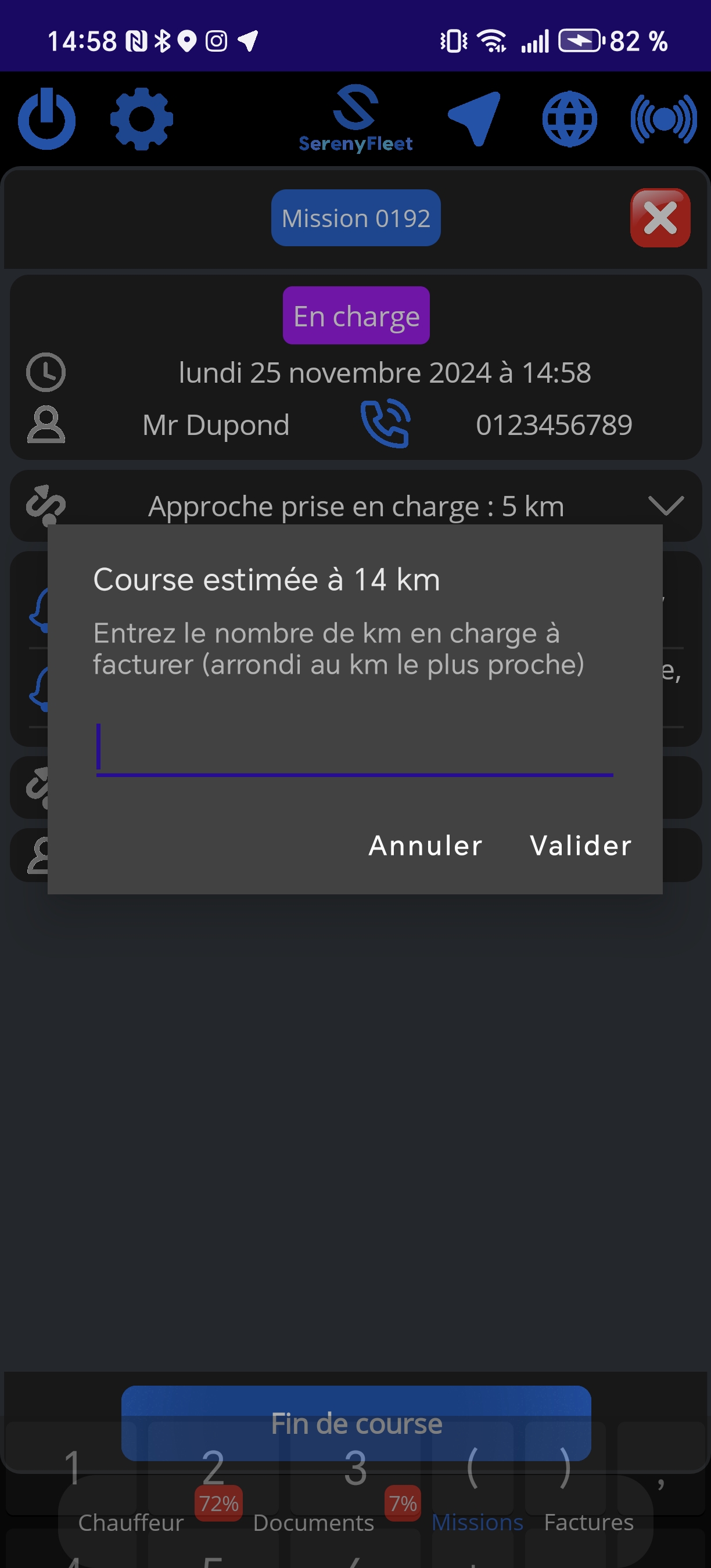The width and height of the screenshot is (711, 1568).
Task: Switch to the Factures tab
Action: [588, 1522]
